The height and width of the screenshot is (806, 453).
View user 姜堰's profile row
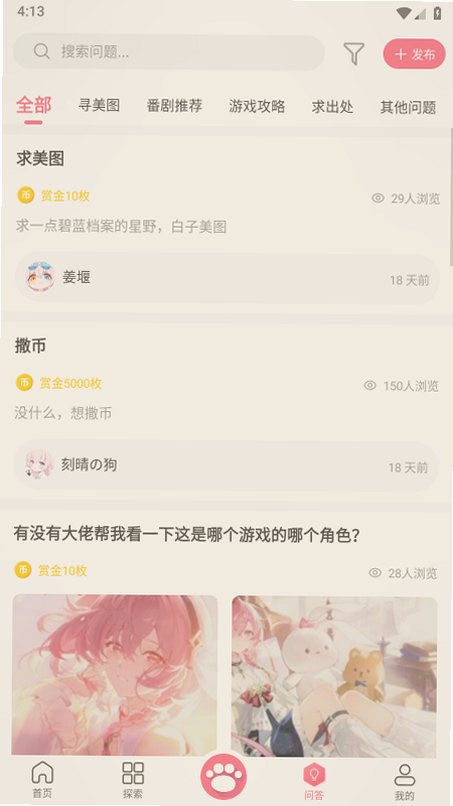coord(227,278)
